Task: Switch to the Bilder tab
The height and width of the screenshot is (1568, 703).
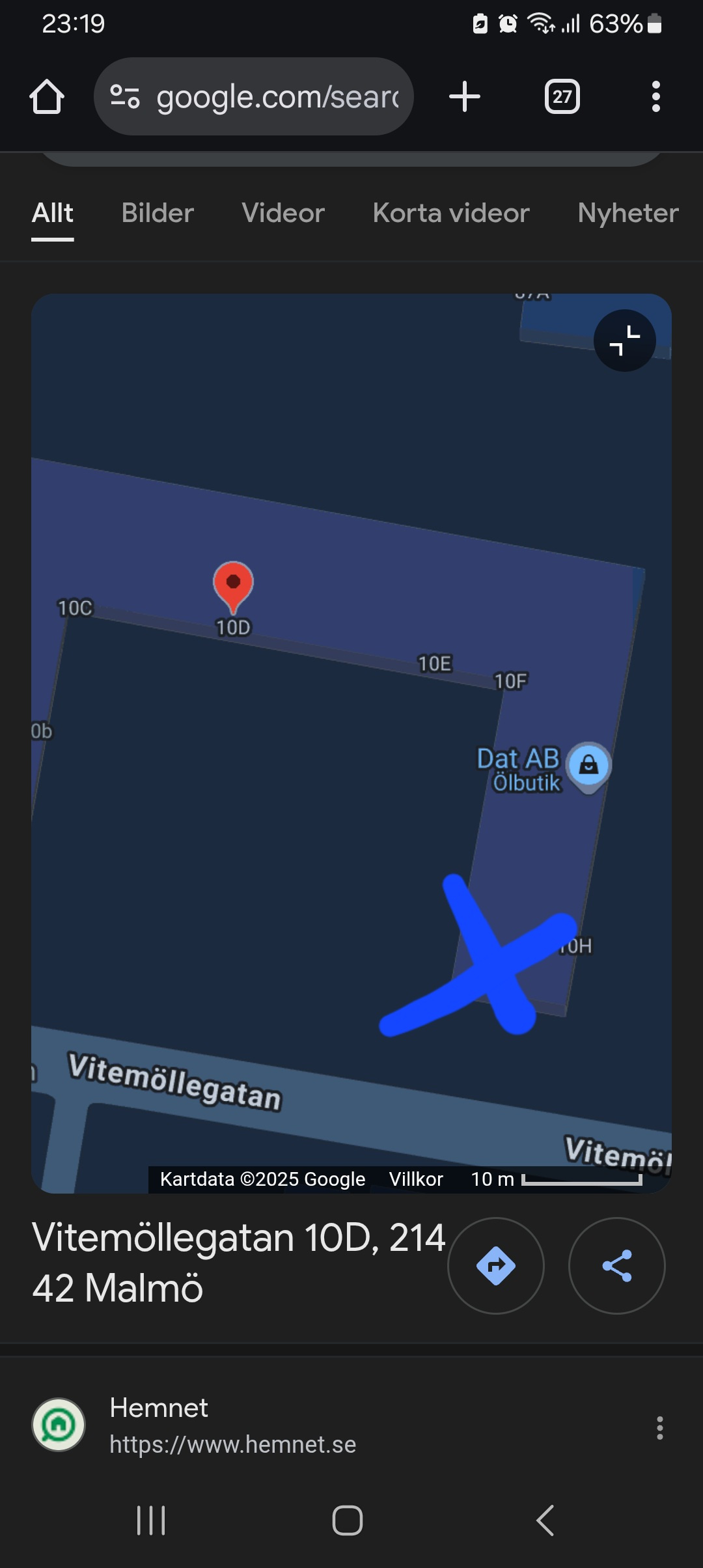Action: [x=158, y=213]
